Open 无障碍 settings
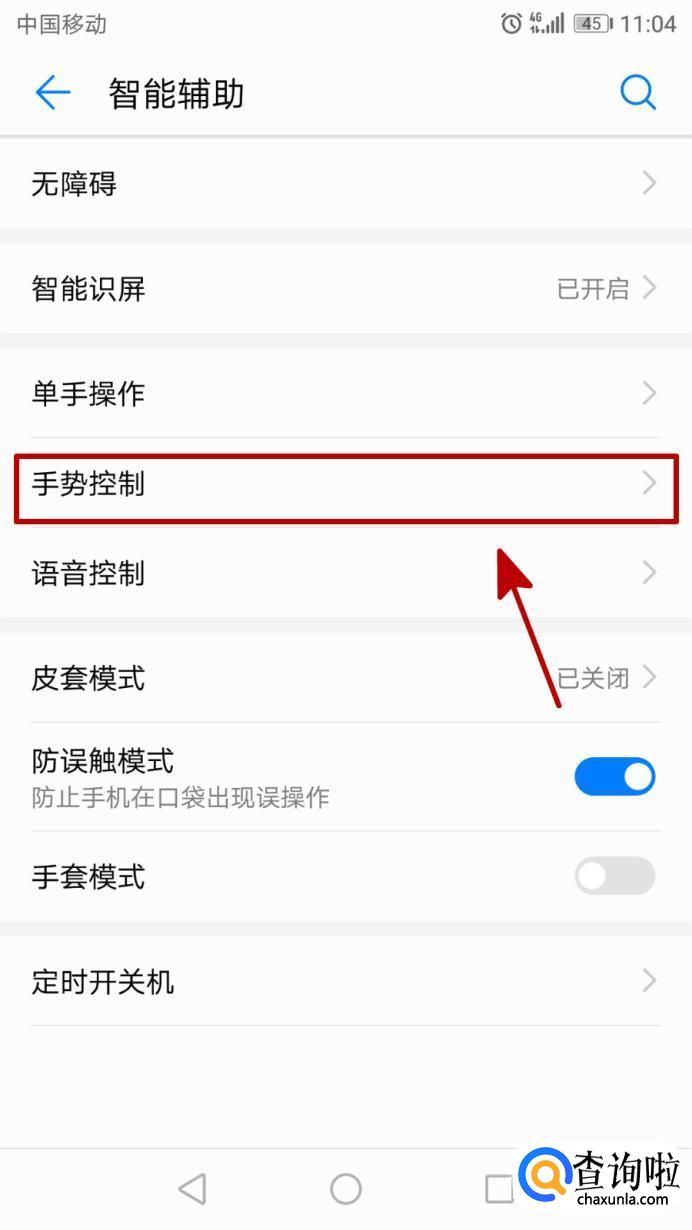 [346, 183]
